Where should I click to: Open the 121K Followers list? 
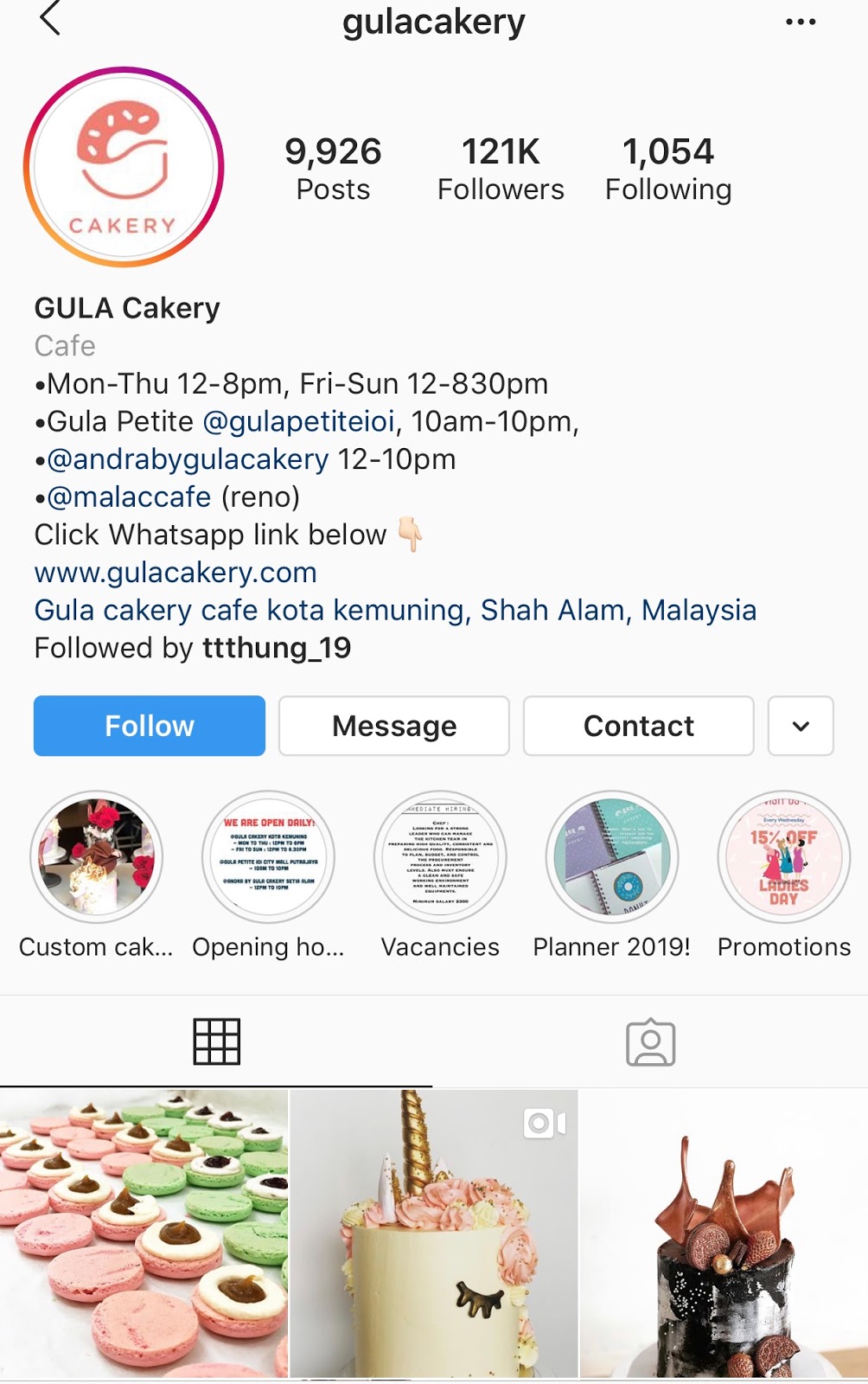pyautogui.click(x=501, y=169)
